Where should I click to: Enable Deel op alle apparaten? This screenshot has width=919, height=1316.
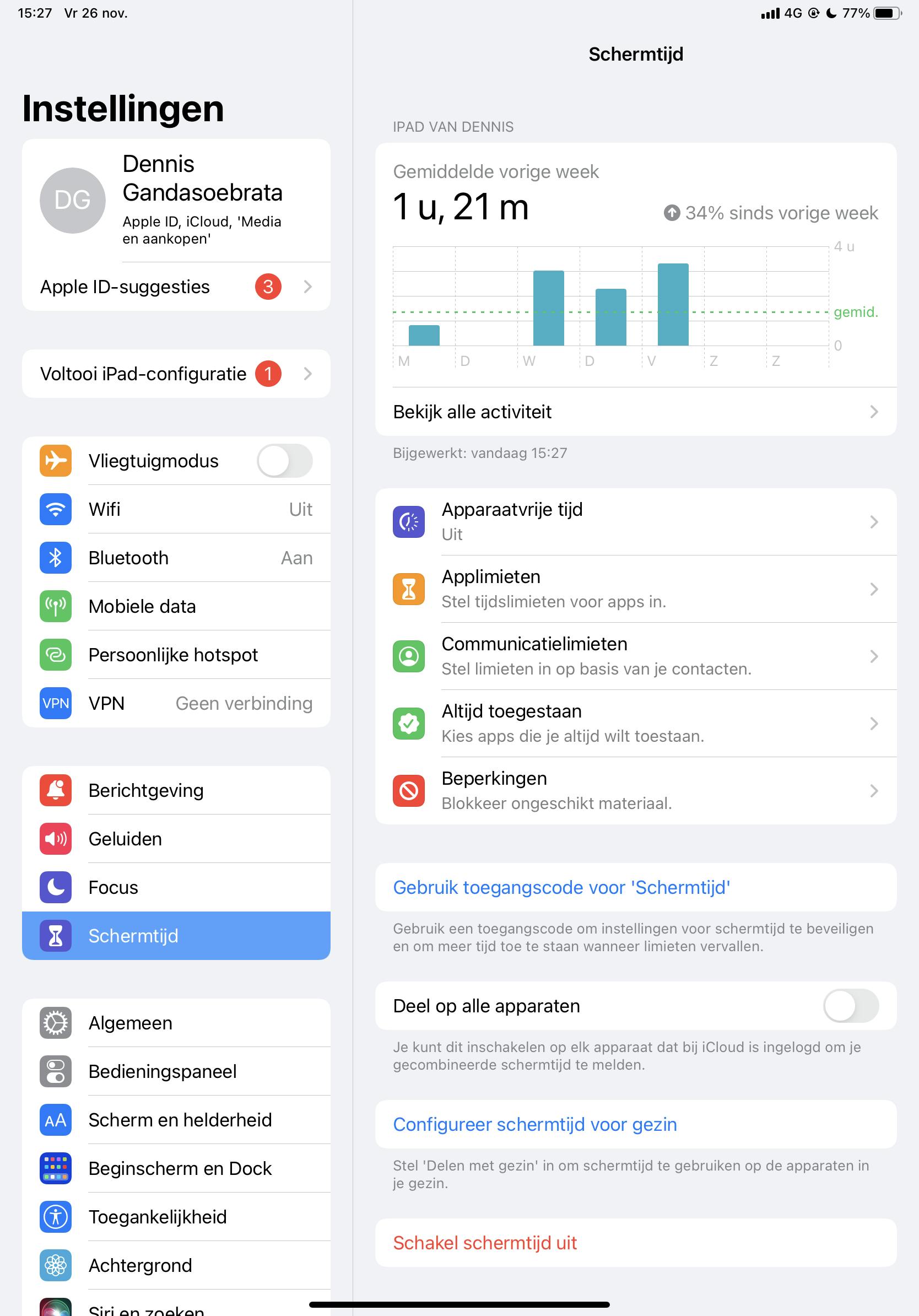pos(850,1006)
